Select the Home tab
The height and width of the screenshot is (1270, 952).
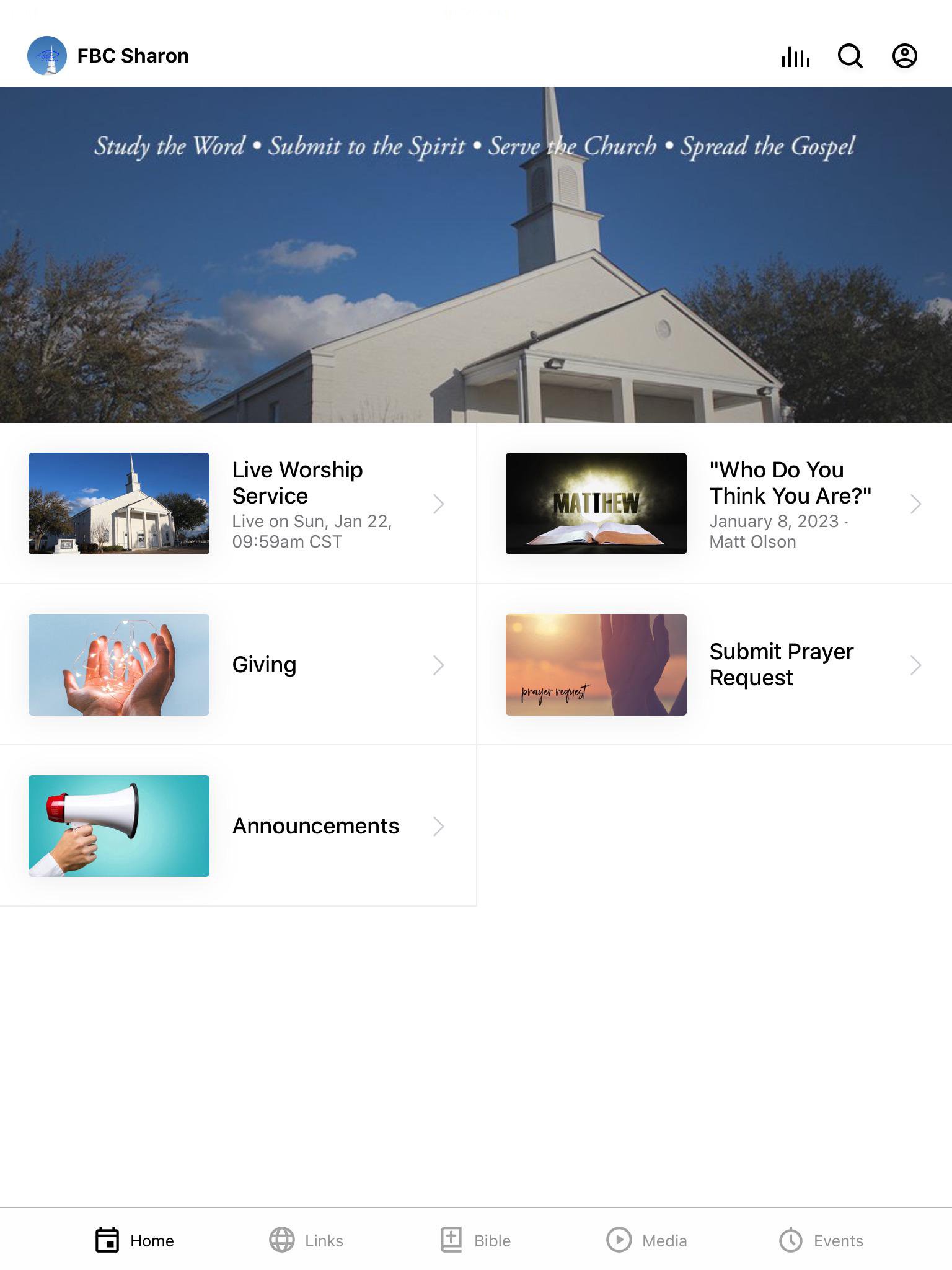[134, 1240]
